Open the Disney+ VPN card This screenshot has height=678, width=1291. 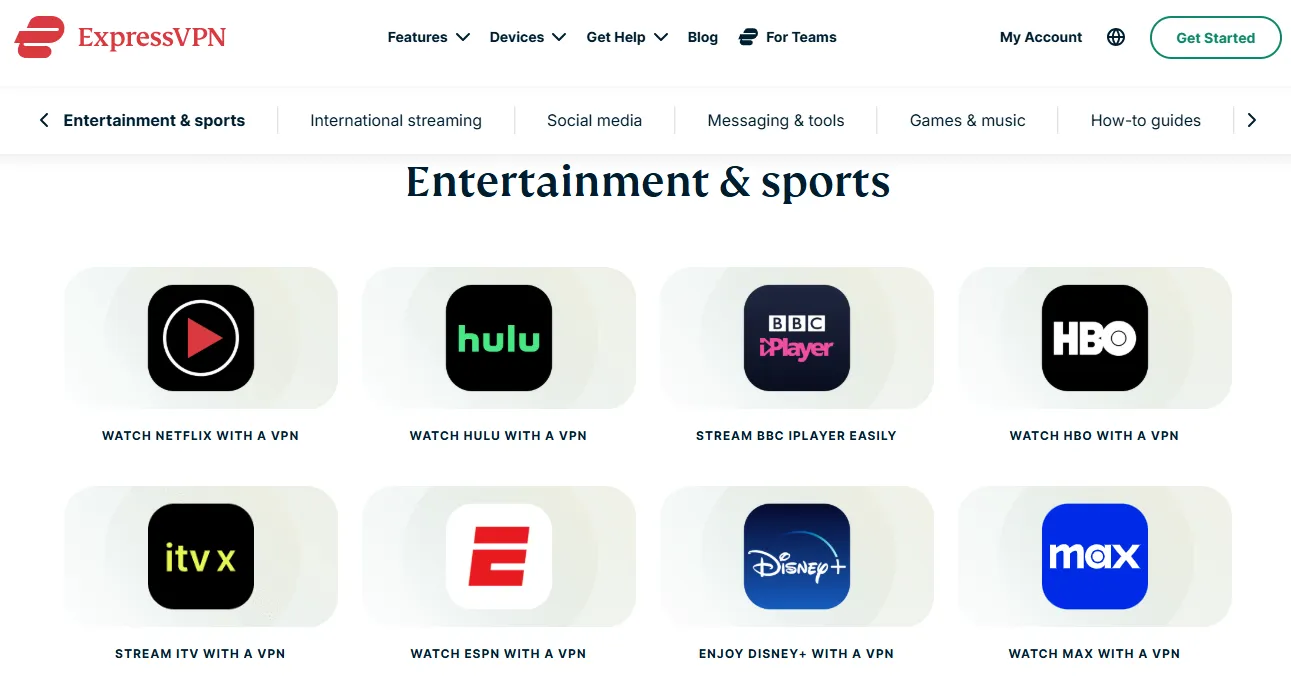tap(796, 557)
